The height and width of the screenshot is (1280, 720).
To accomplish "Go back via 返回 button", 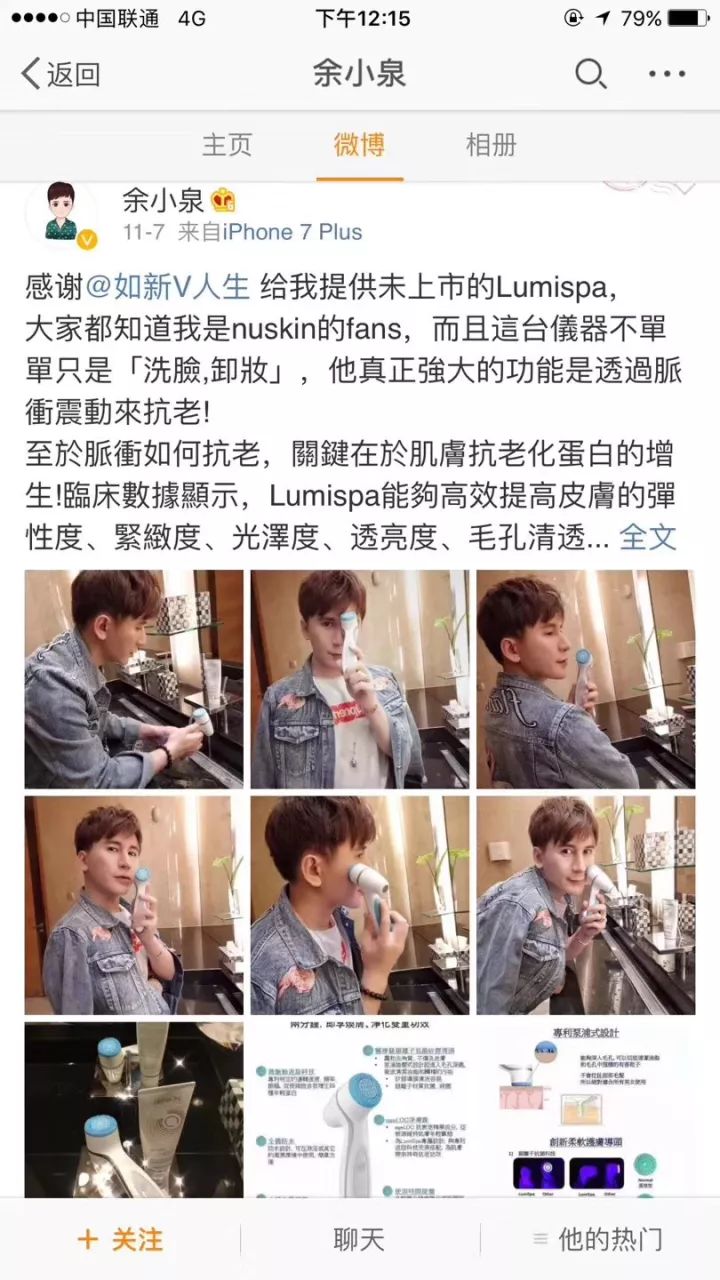I will click(x=62, y=74).
